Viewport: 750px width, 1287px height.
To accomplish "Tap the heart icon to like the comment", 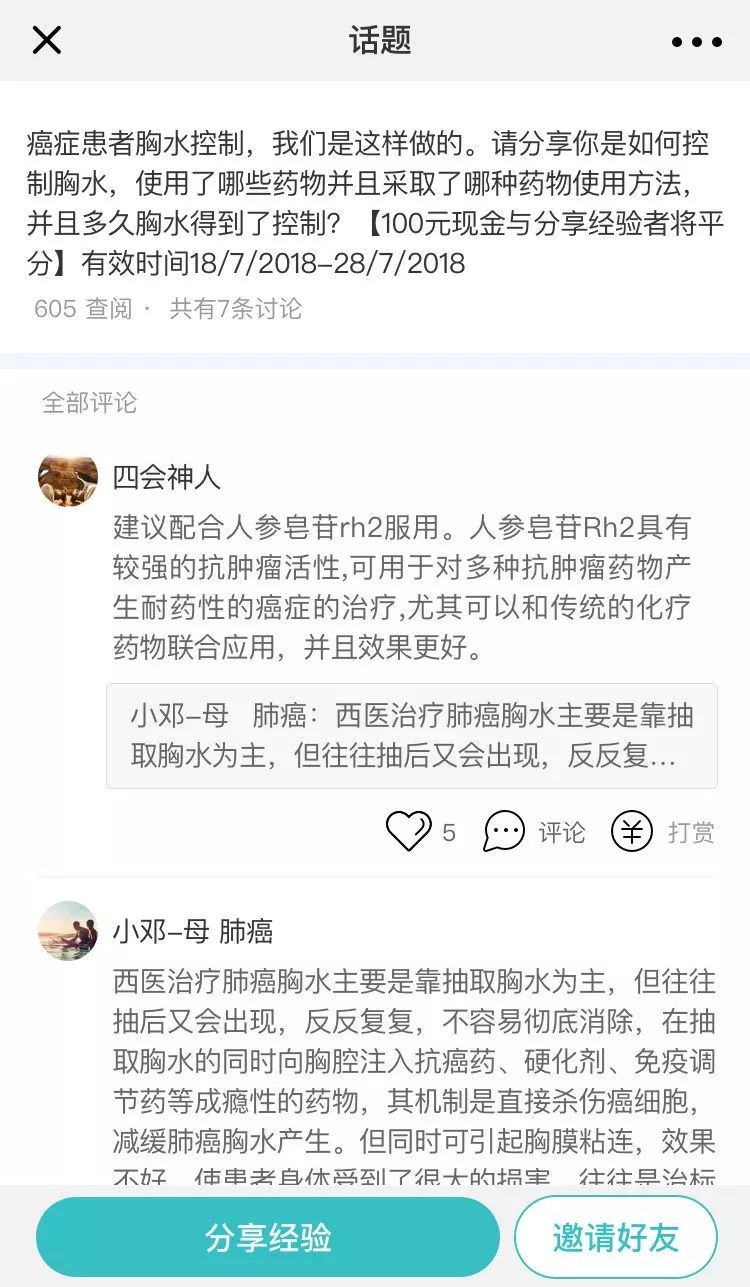I will tap(411, 831).
